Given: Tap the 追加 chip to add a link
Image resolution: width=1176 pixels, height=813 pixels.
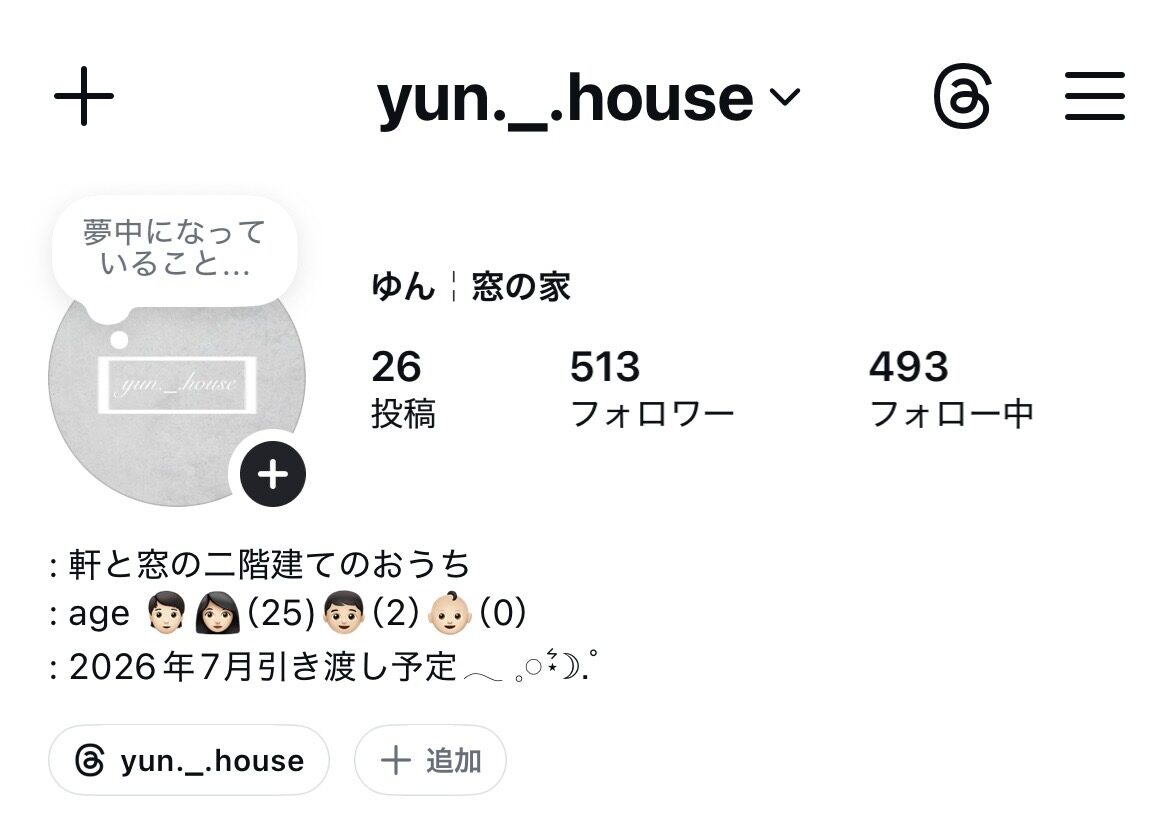Looking at the screenshot, I should click(430, 760).
